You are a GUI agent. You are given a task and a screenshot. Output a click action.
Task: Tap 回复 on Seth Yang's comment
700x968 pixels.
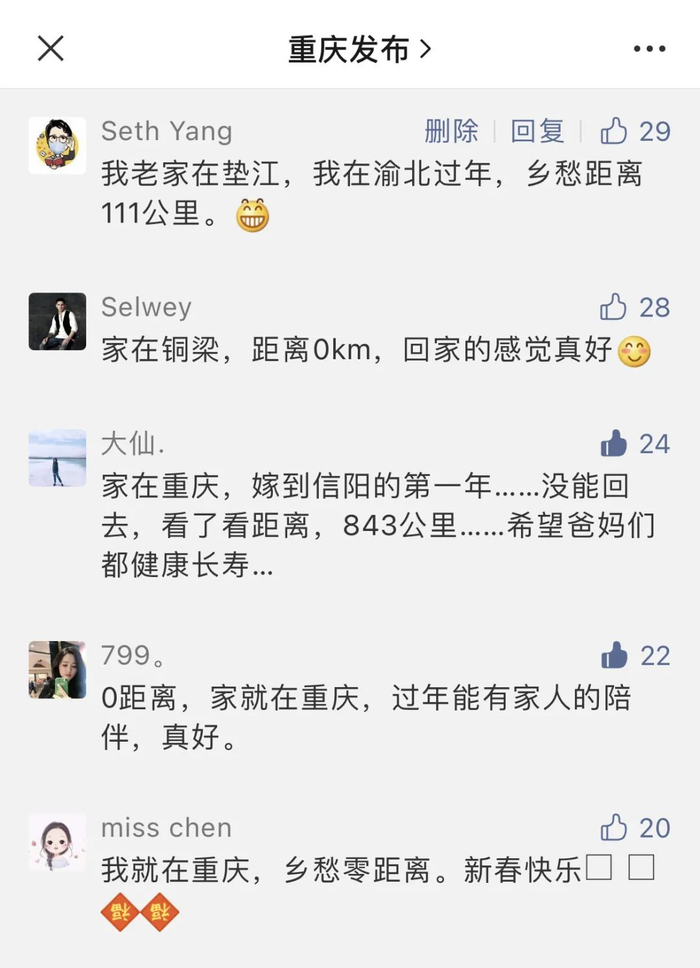click(537, 131)
